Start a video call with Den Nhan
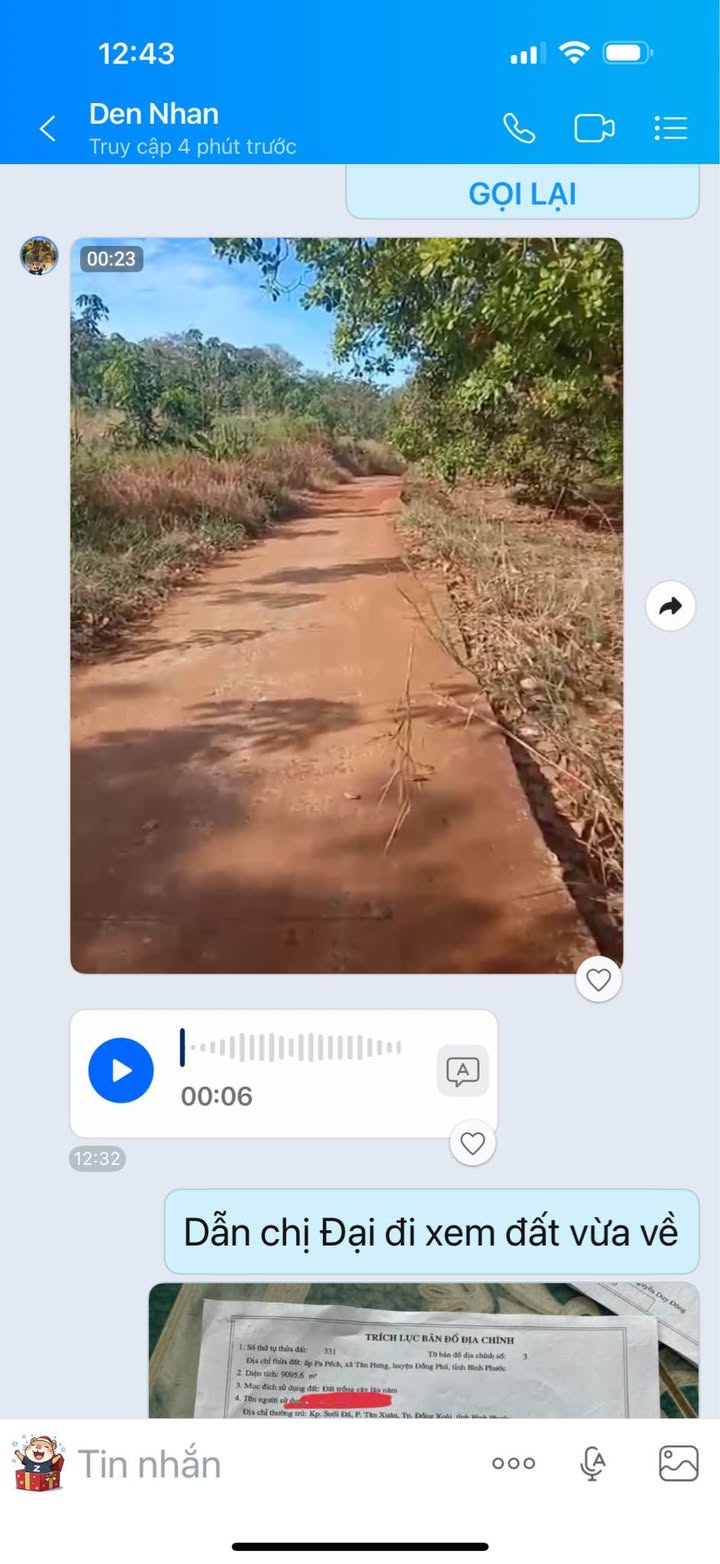The width and height of the screenshot is (720, 1564). coord(594,128)
